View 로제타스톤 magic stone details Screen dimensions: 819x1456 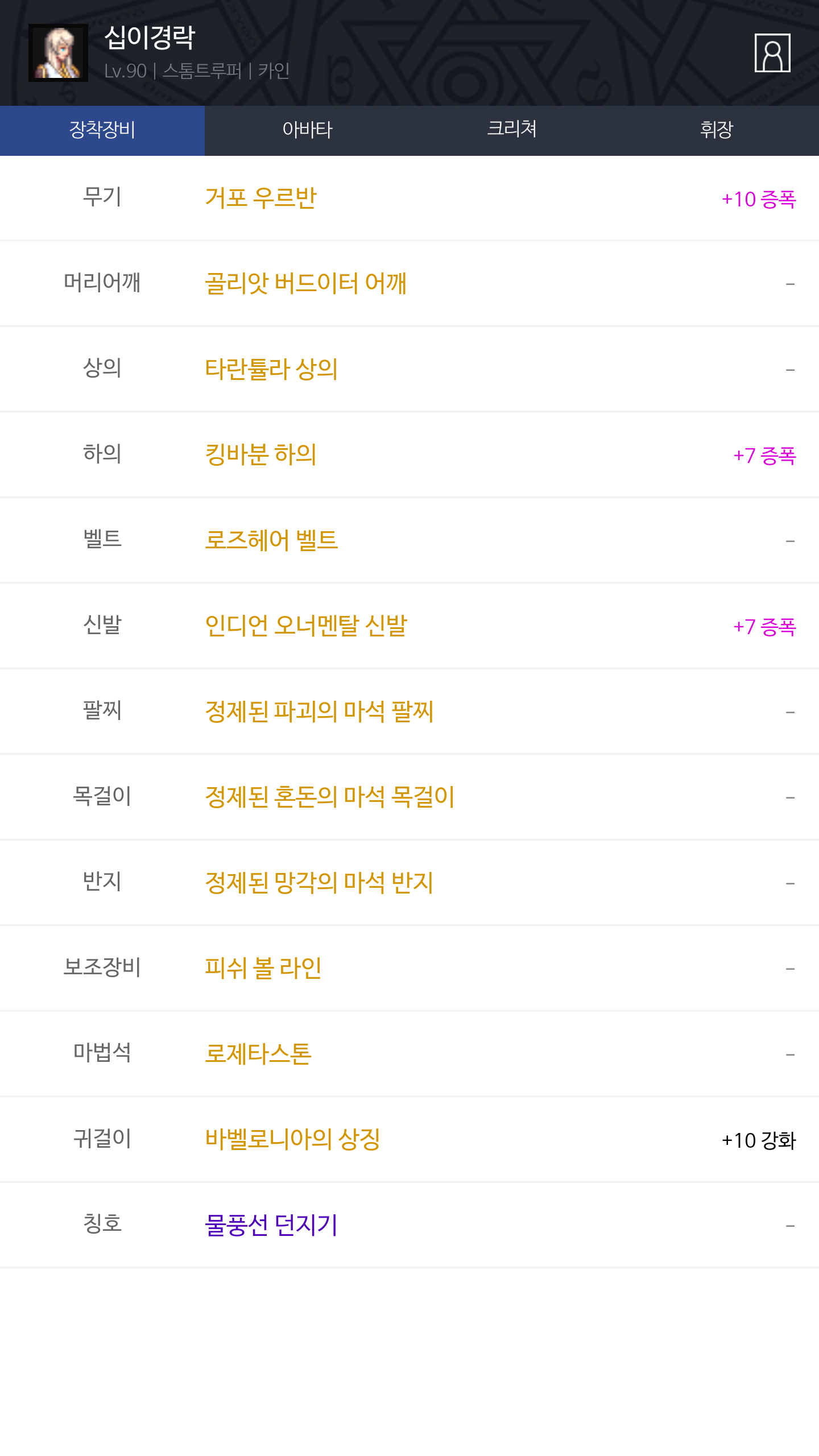click(x=258, y=1054)
